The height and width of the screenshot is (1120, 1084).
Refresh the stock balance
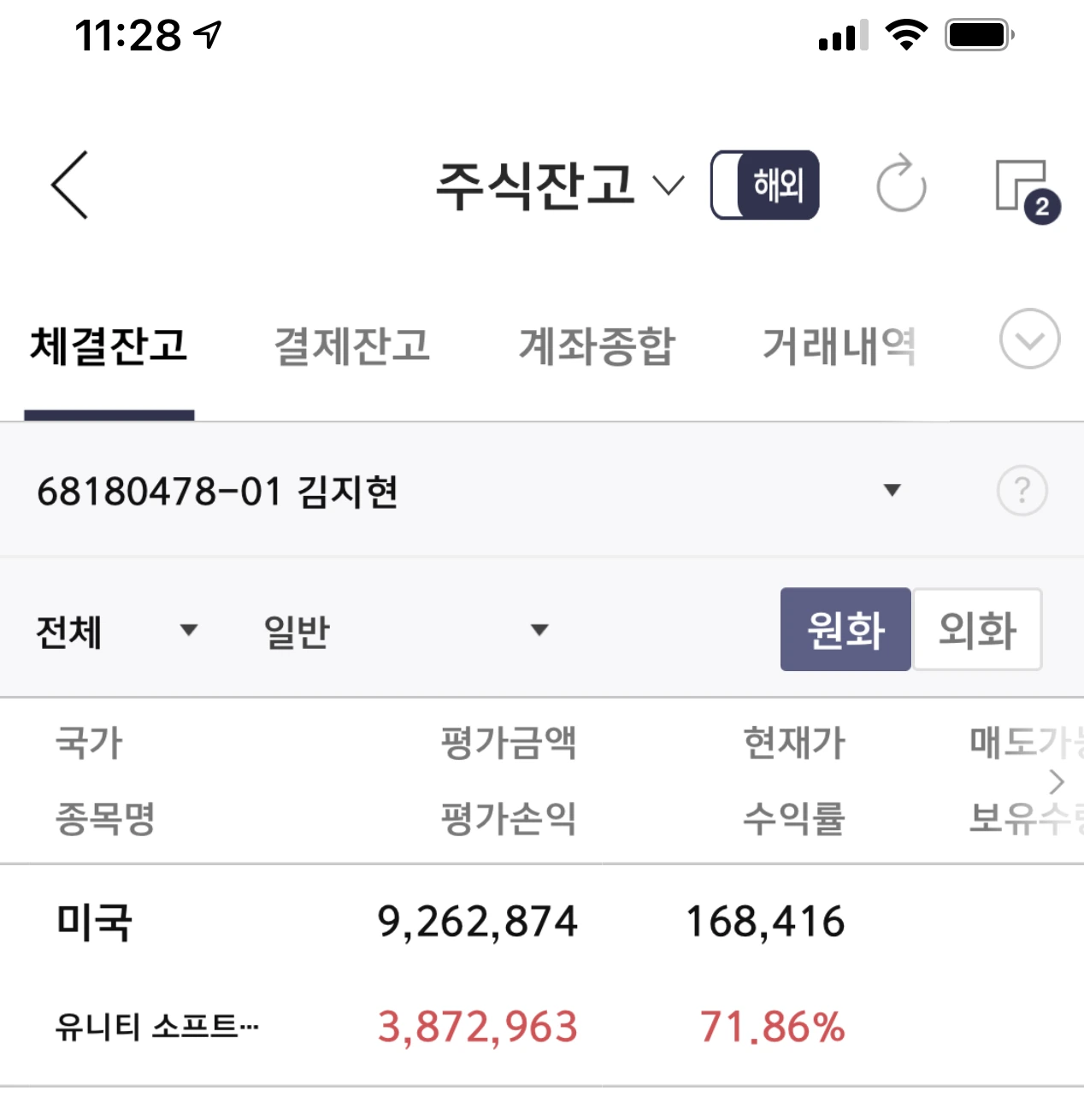(x=902, y=184)
